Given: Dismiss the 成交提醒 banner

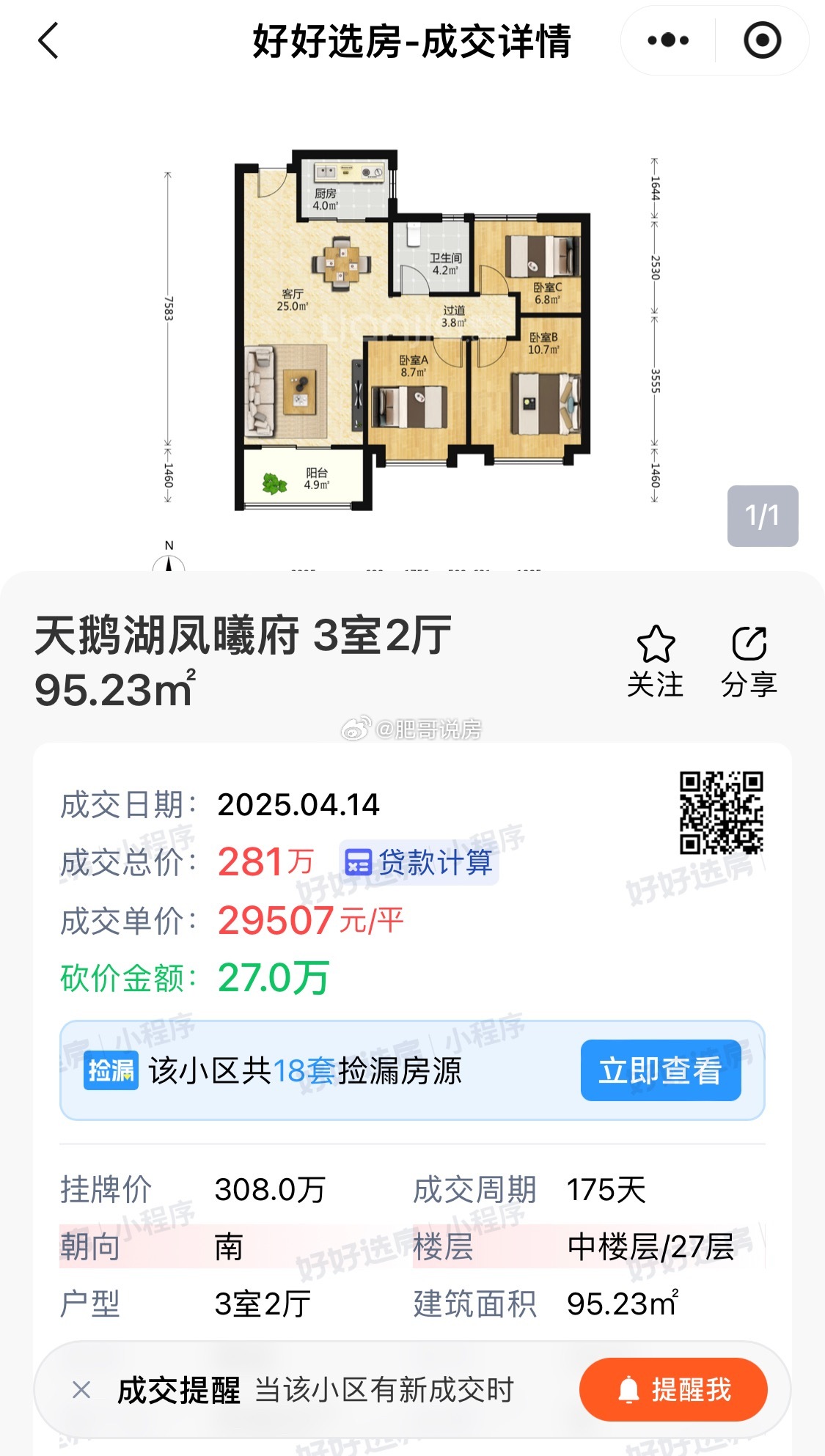Looking at the screenshot, I should [x=81, y=1389].
